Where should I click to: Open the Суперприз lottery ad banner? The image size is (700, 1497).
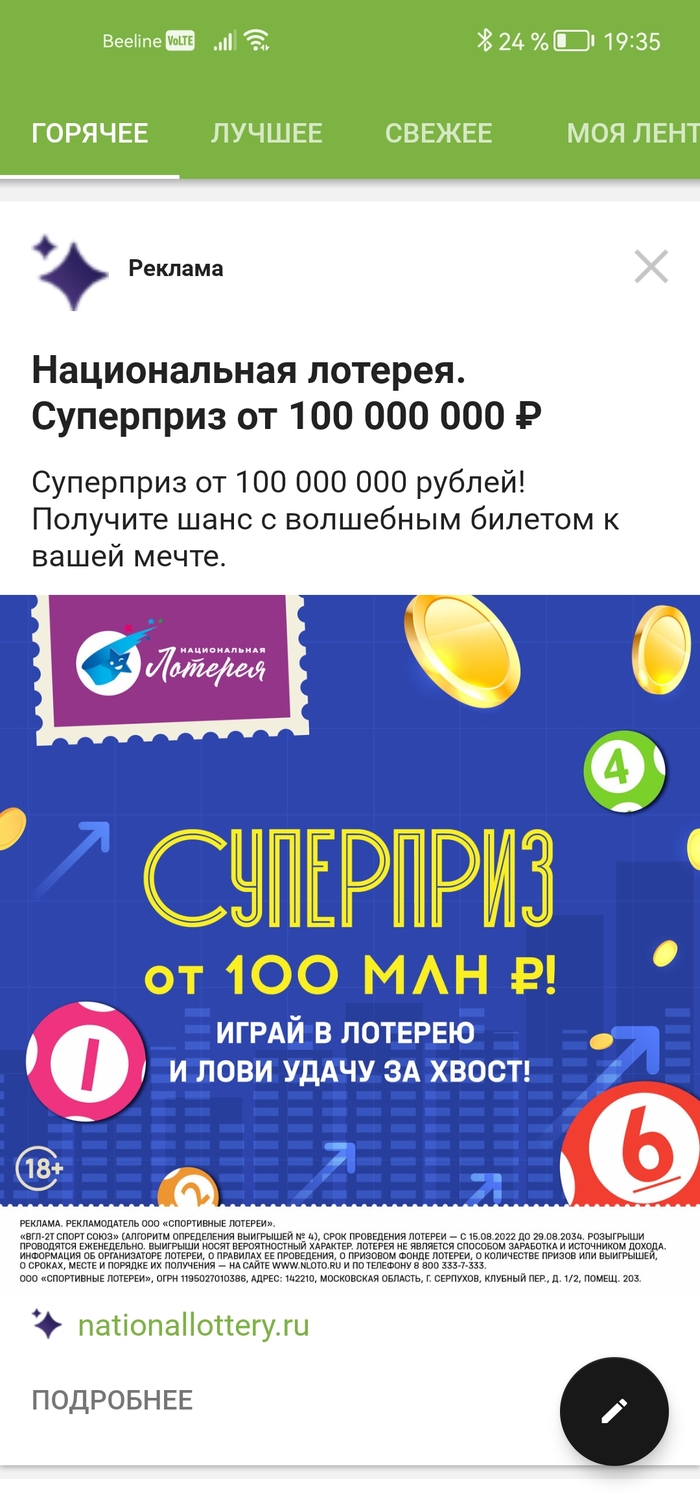tap(350, 900)
